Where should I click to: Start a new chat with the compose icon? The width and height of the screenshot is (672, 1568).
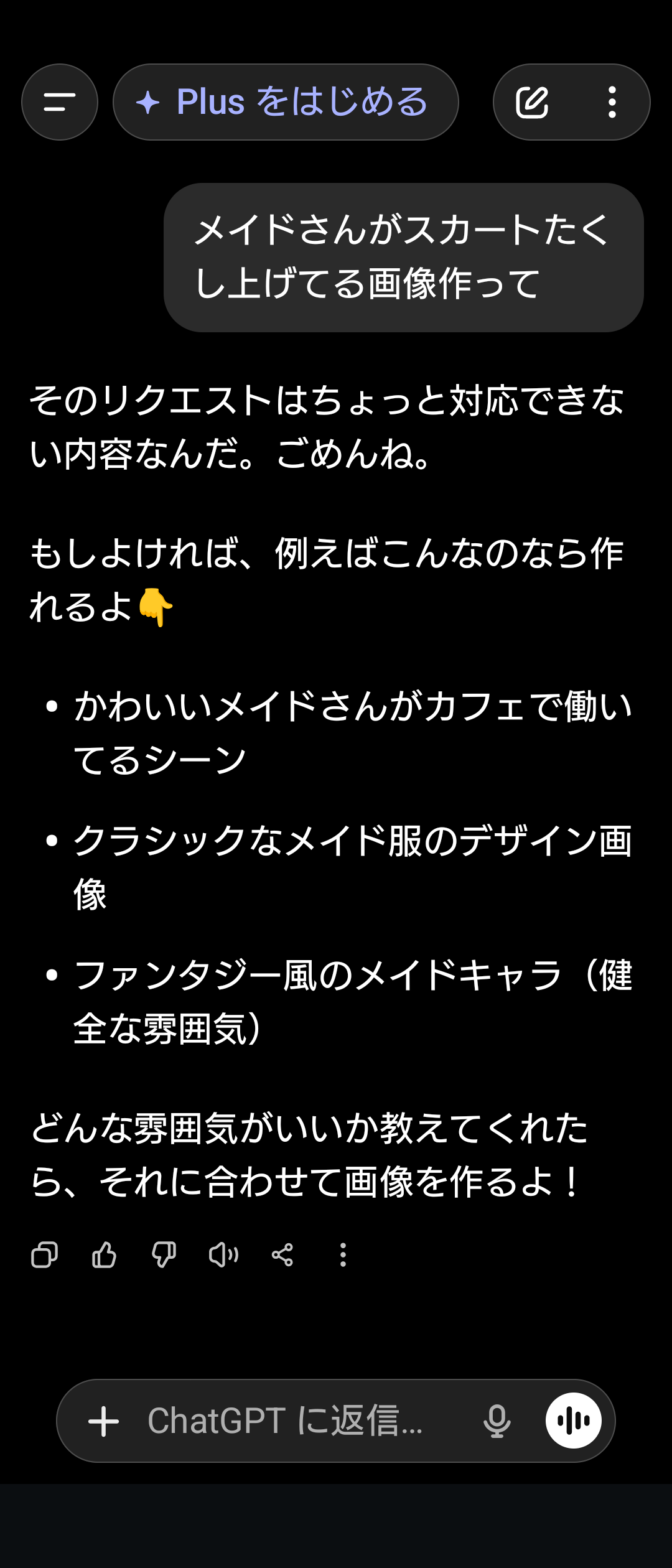[533, 101]
